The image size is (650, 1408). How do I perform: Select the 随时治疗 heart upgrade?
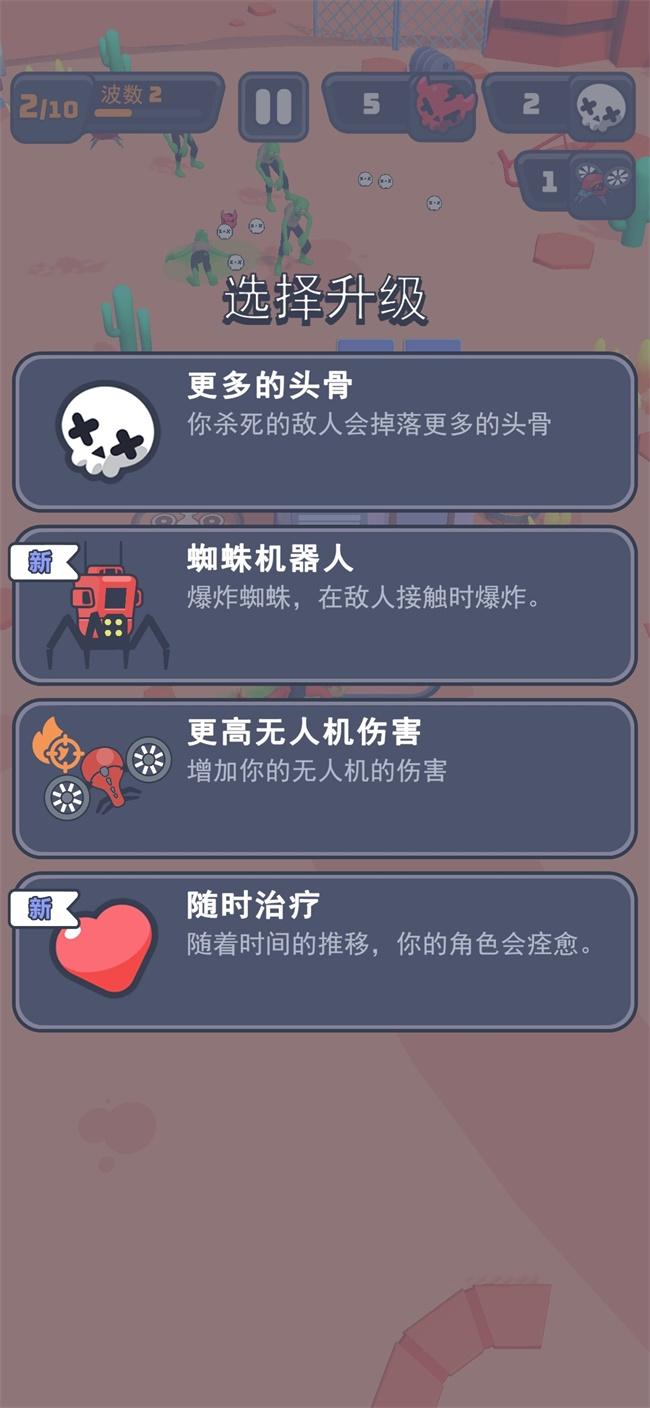click(x=325, y=951)
